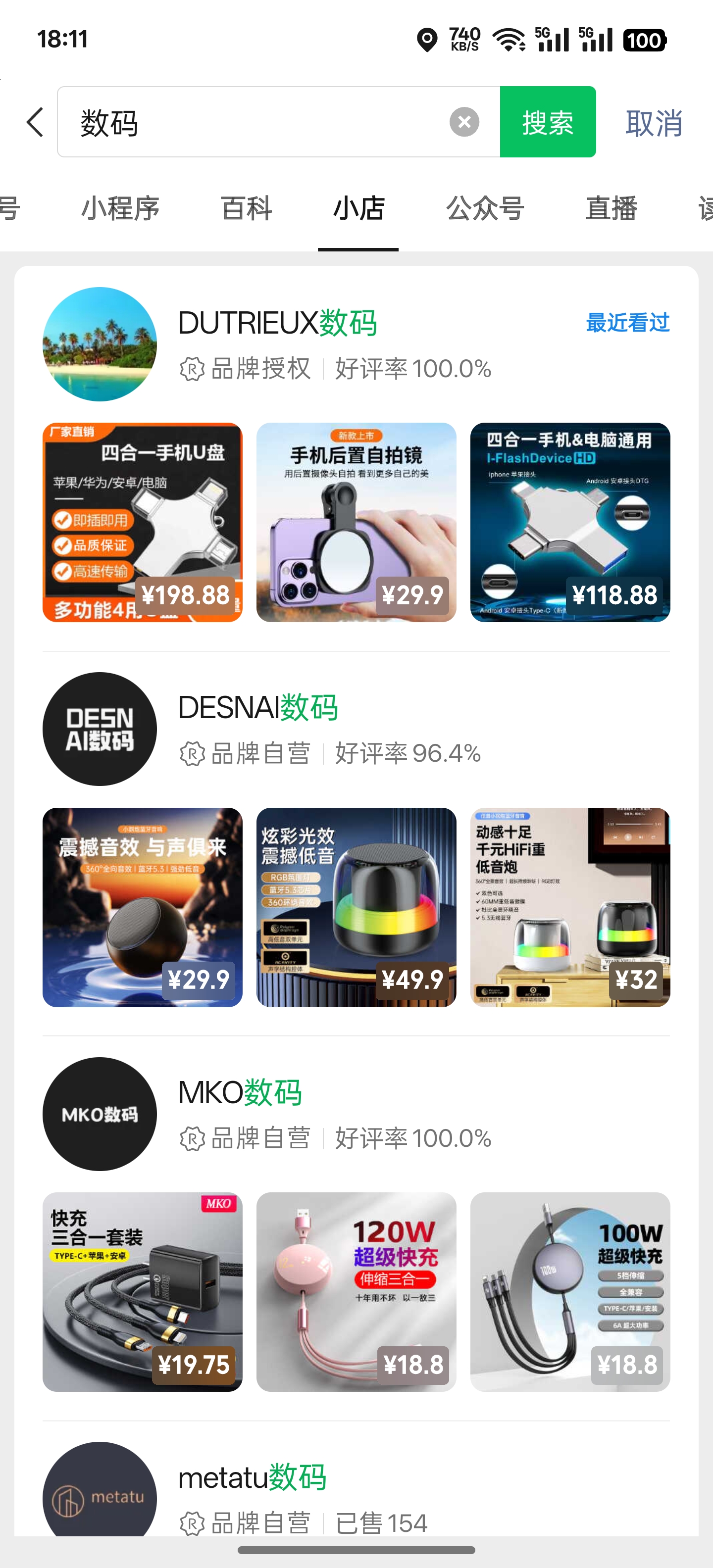Switch to the 百科 tab

point(247,209)
